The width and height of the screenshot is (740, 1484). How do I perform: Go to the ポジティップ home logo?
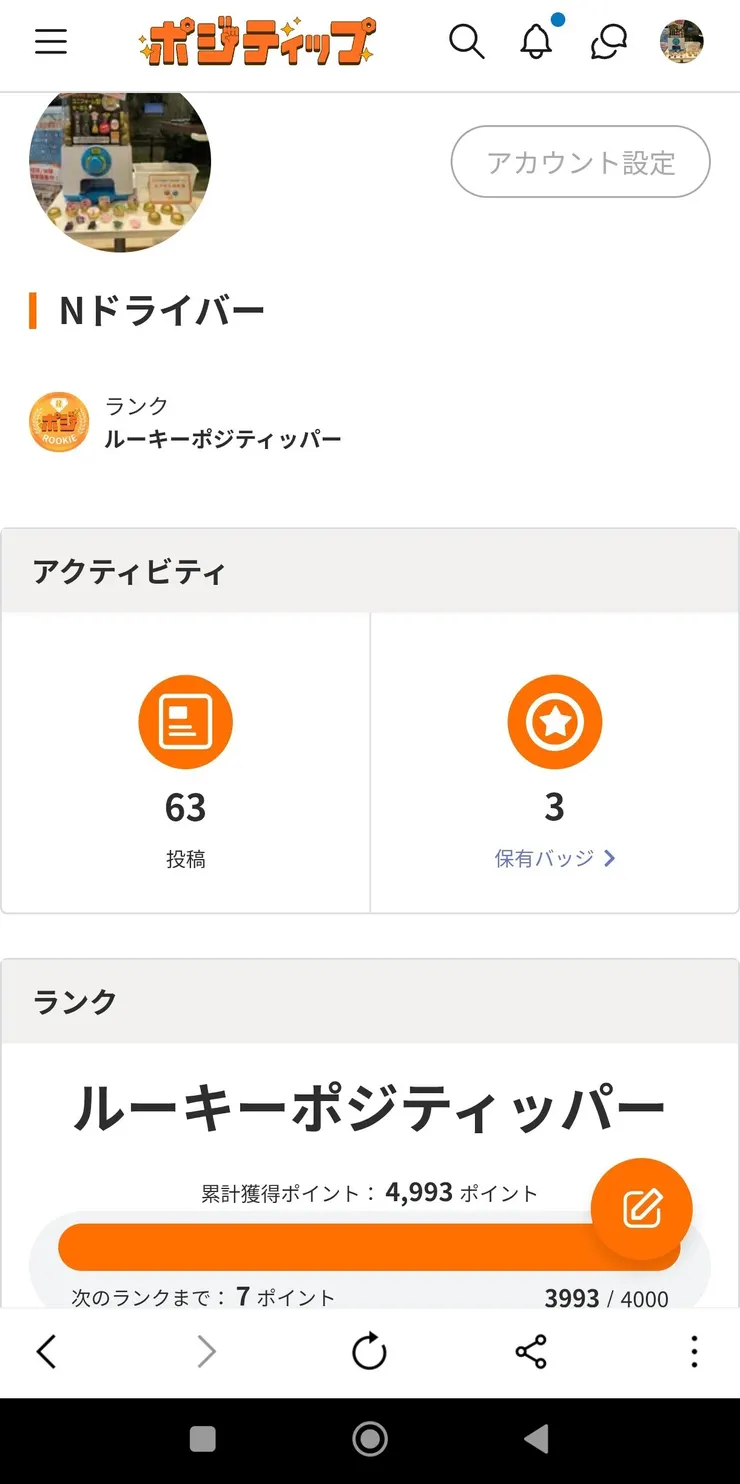(257, 42)
